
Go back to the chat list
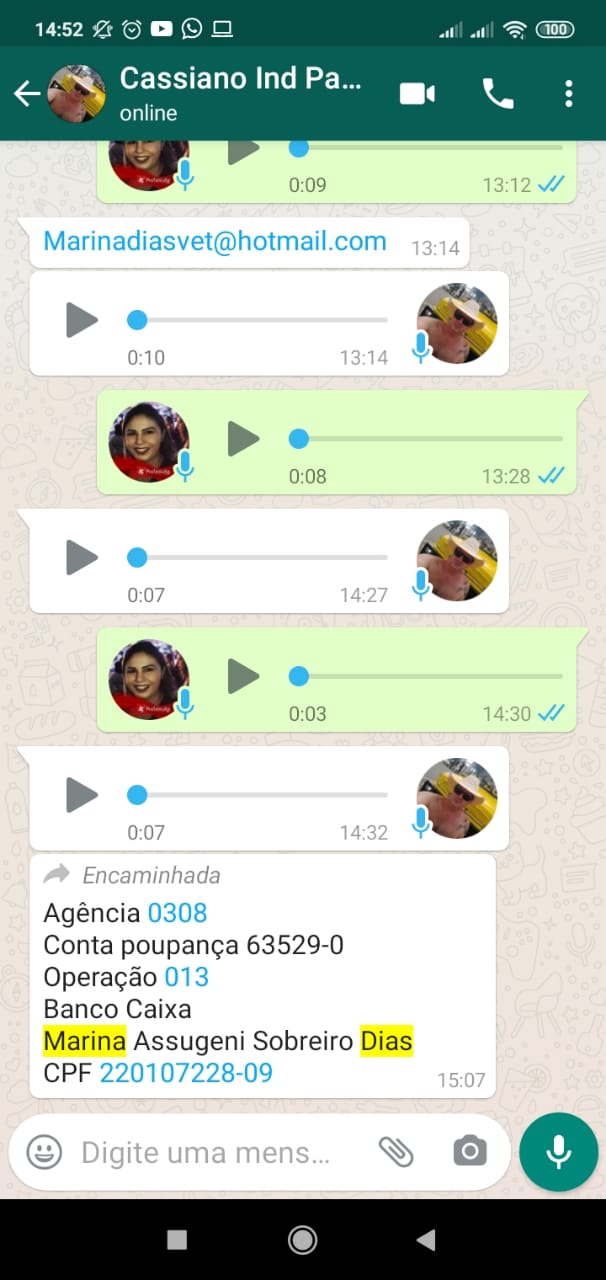coord(26,94)
